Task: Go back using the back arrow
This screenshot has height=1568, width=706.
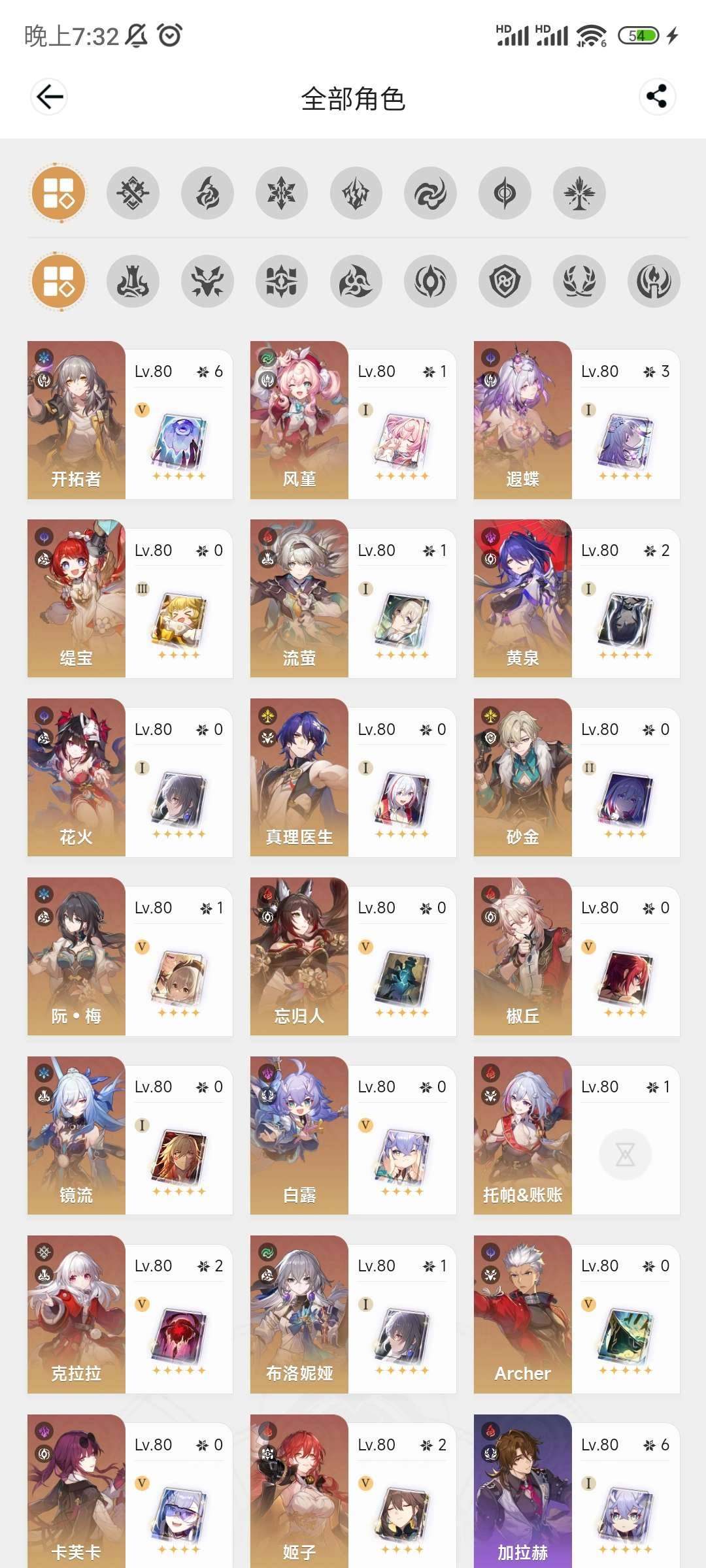Action: pos(49,97)
